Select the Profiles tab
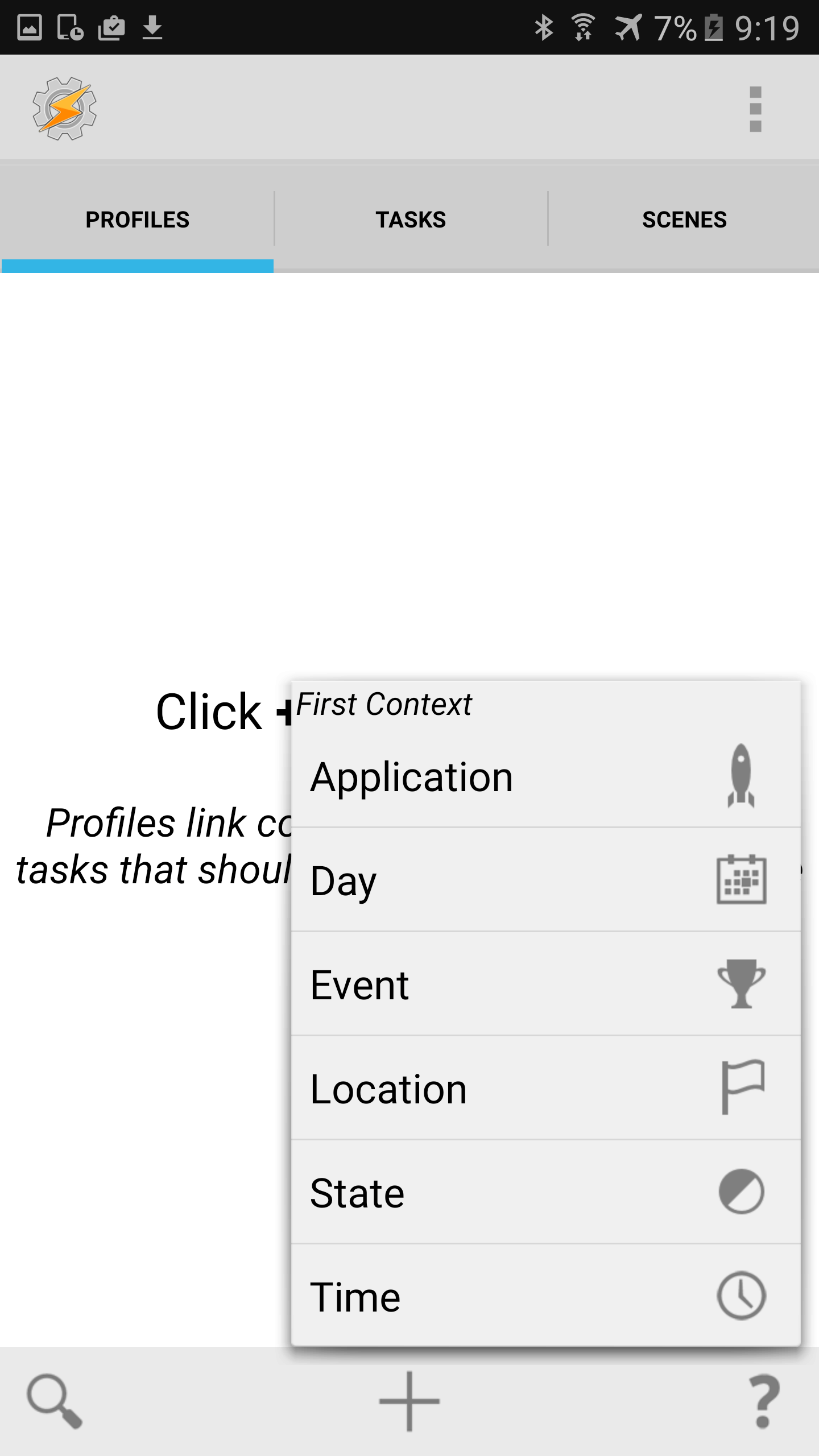Screen dimensions: 819x1456 [137, 220]
